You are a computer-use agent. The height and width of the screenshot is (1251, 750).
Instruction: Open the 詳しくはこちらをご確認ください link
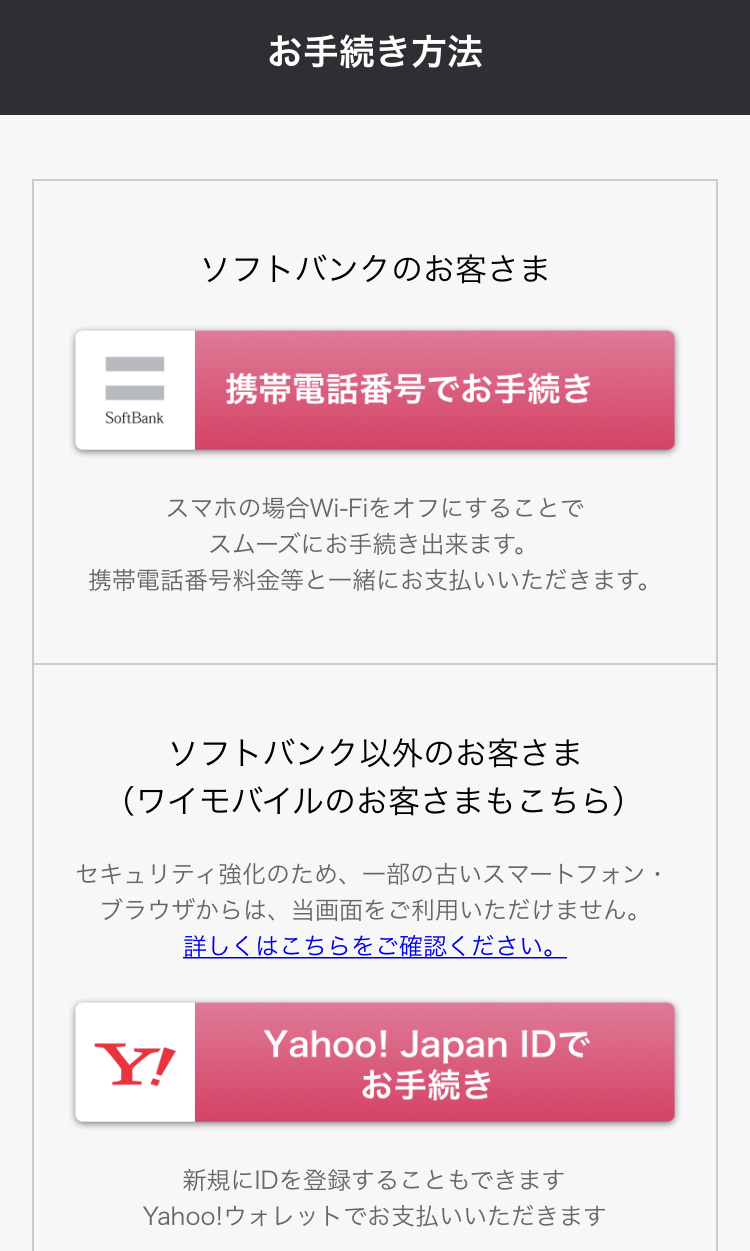coord(375,946)
